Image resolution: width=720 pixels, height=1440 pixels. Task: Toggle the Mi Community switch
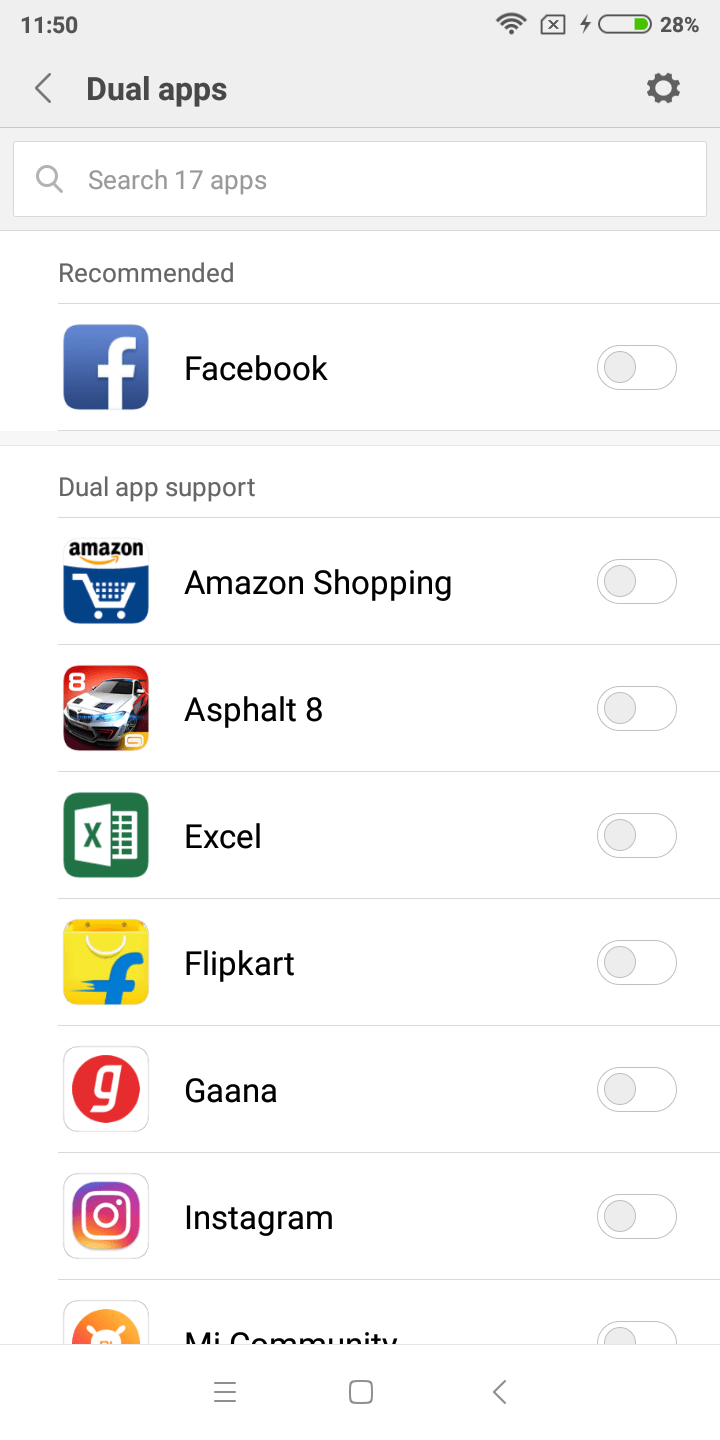pyautogui.click(x=637, y=1333)
